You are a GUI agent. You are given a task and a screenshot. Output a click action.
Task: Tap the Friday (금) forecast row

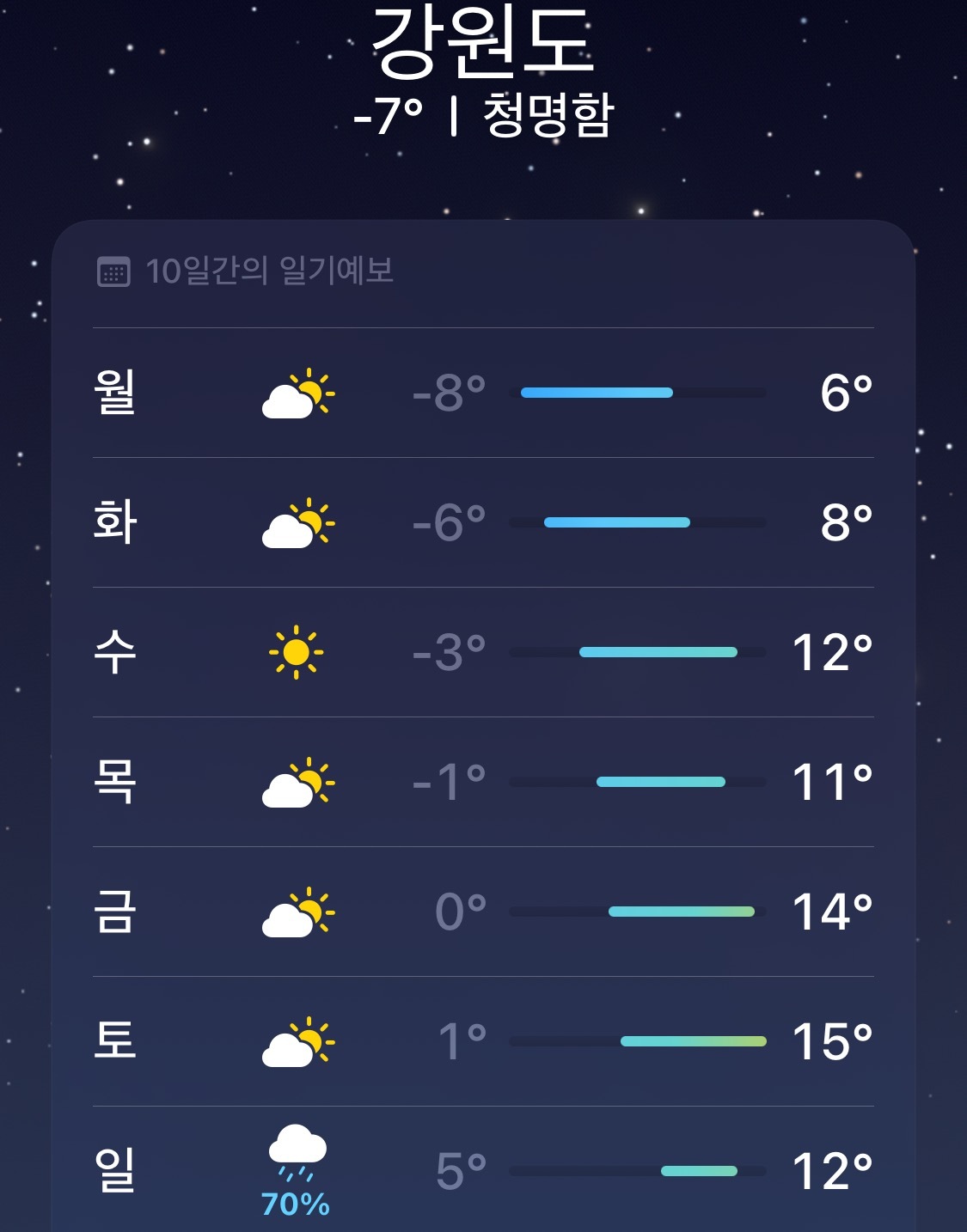tap(483, 912)
